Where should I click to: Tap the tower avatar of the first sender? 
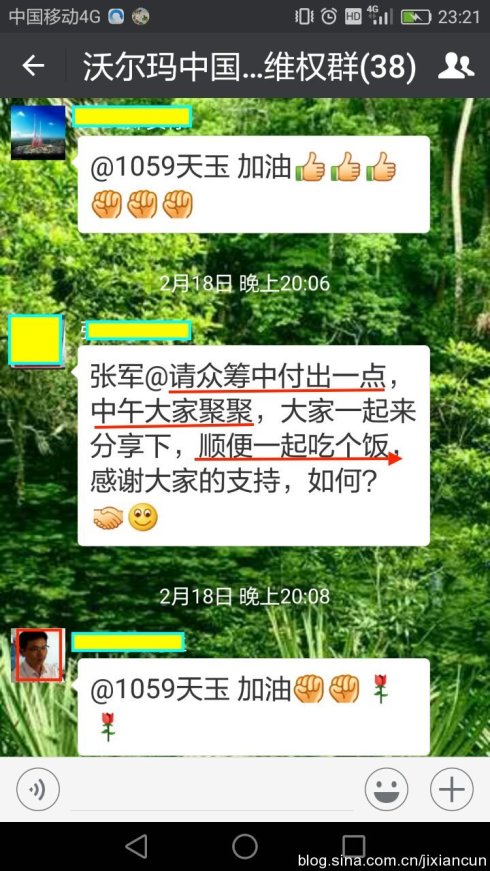(38, 133)
